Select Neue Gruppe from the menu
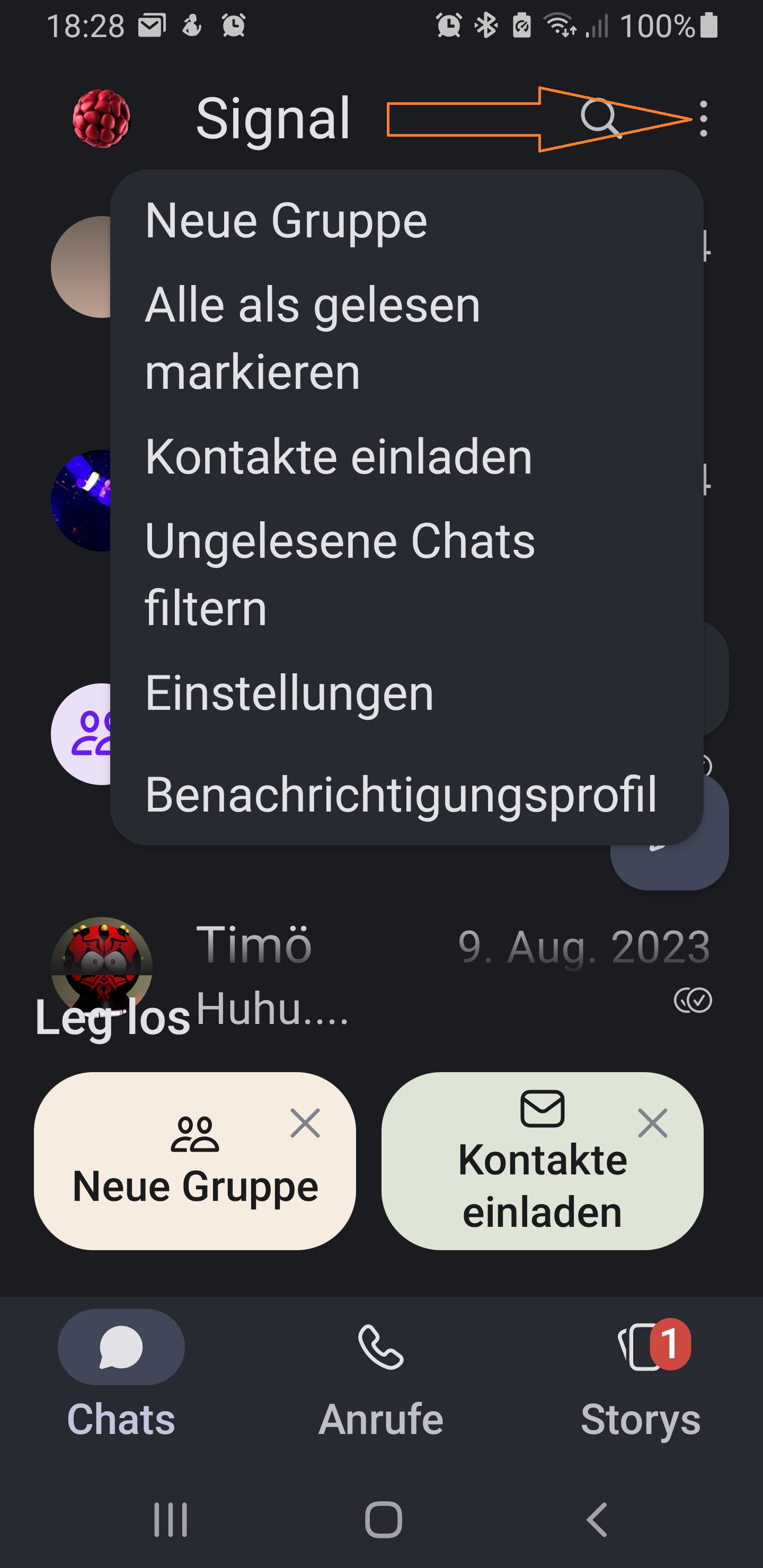The image size is (763, 1568). tap(286, 220)
